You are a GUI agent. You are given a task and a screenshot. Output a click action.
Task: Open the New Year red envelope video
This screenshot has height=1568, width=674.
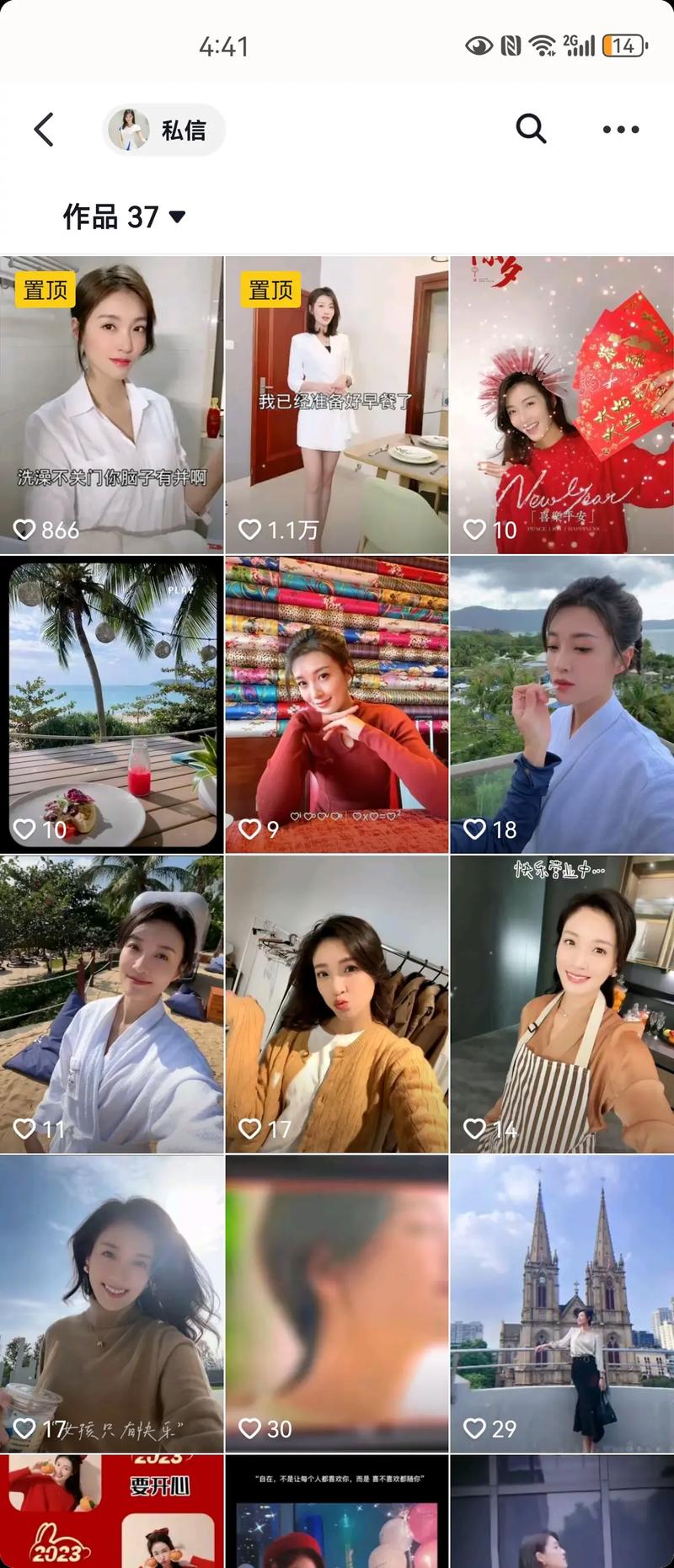[562, 404]
